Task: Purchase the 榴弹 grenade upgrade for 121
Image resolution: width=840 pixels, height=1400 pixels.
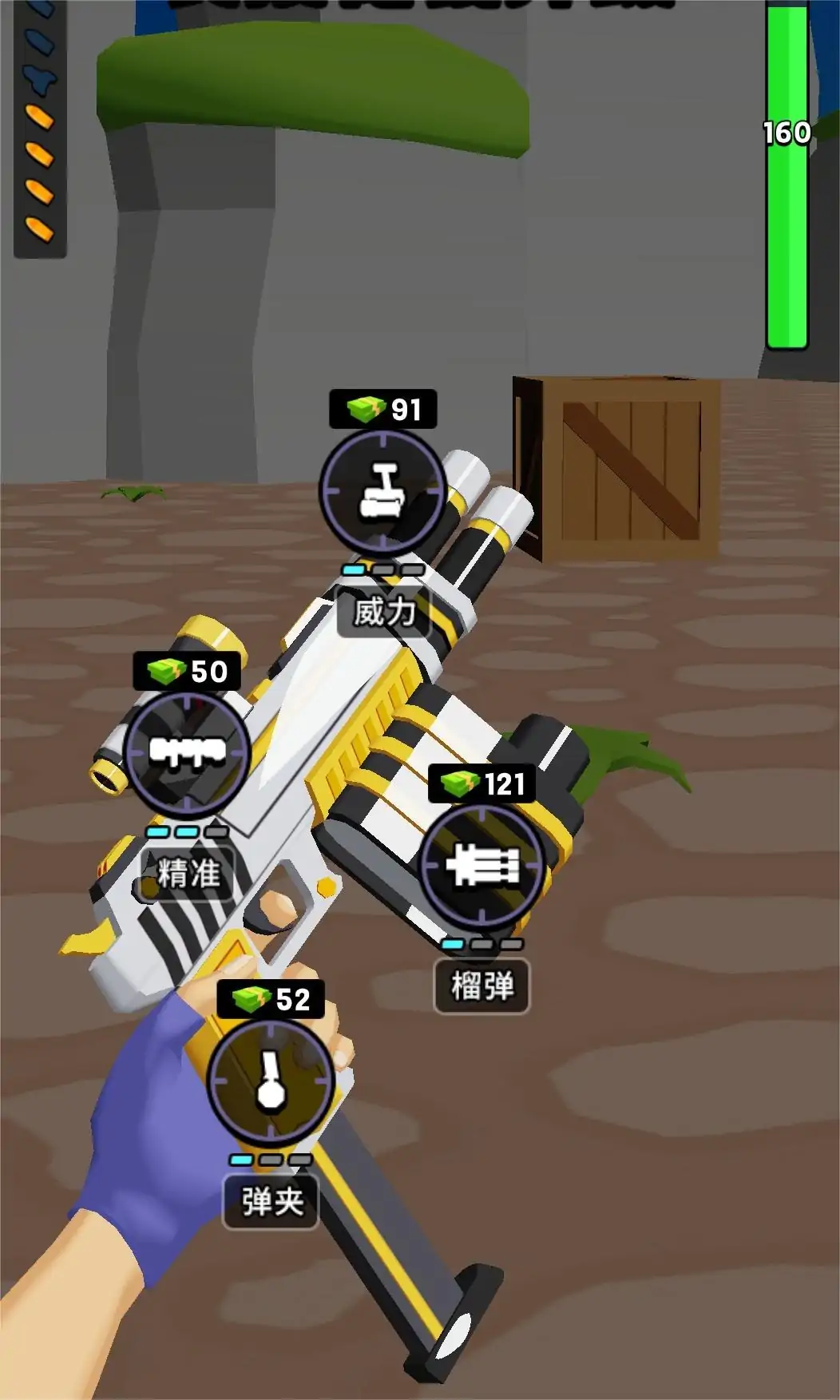Action: point(482,866)
